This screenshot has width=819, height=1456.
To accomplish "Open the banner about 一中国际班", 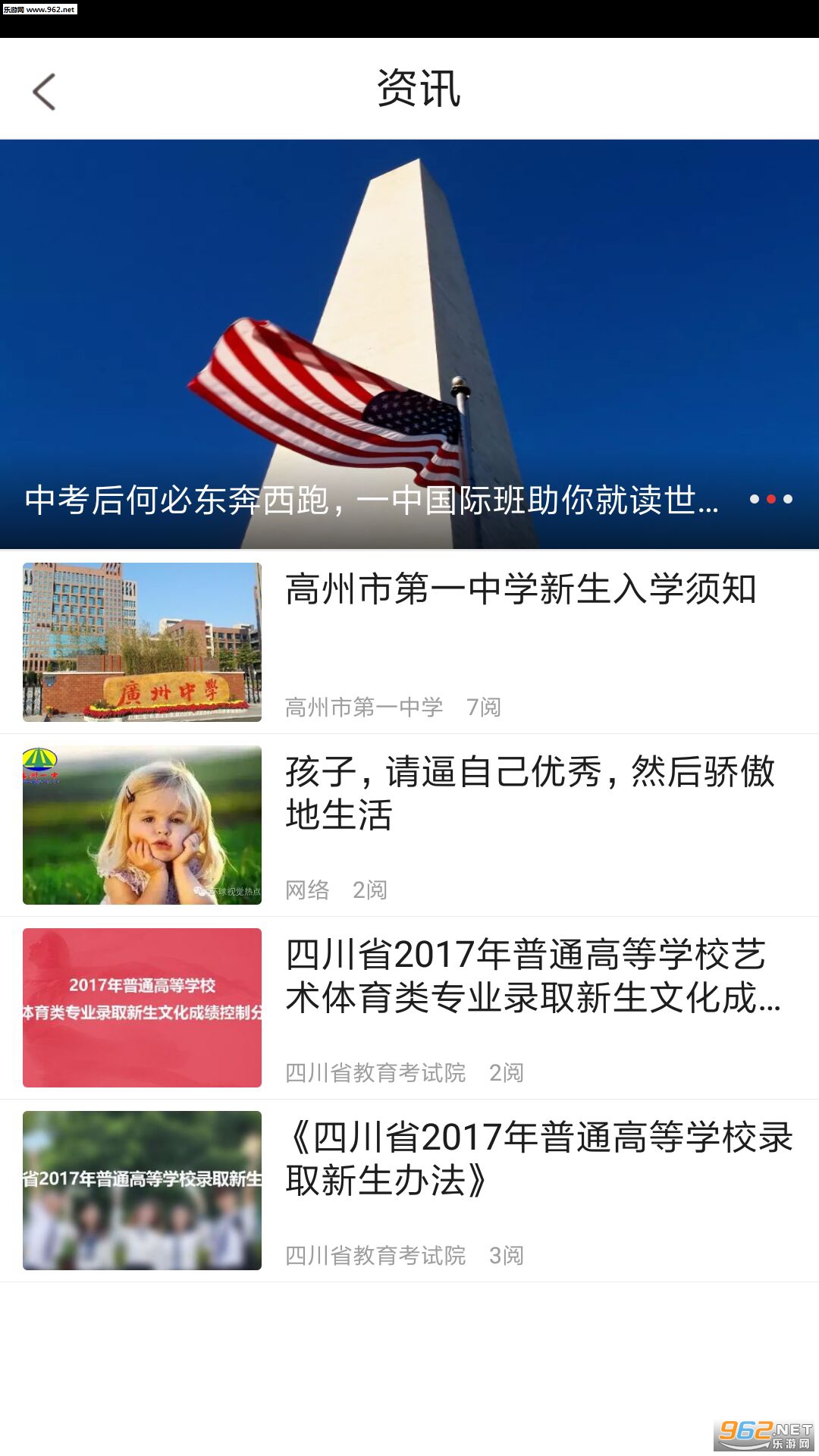I will coord(409,343).
